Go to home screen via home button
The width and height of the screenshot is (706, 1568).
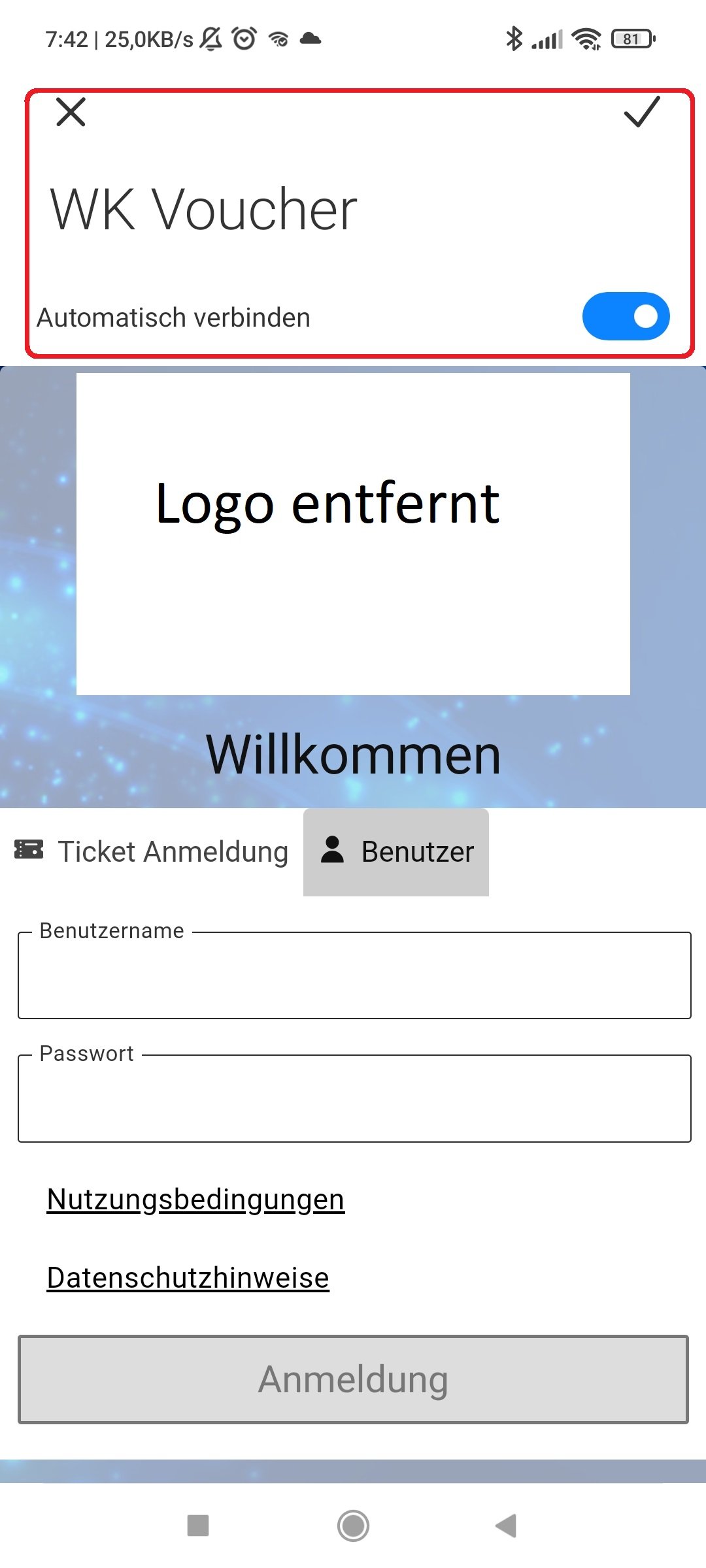point(353,1526)
